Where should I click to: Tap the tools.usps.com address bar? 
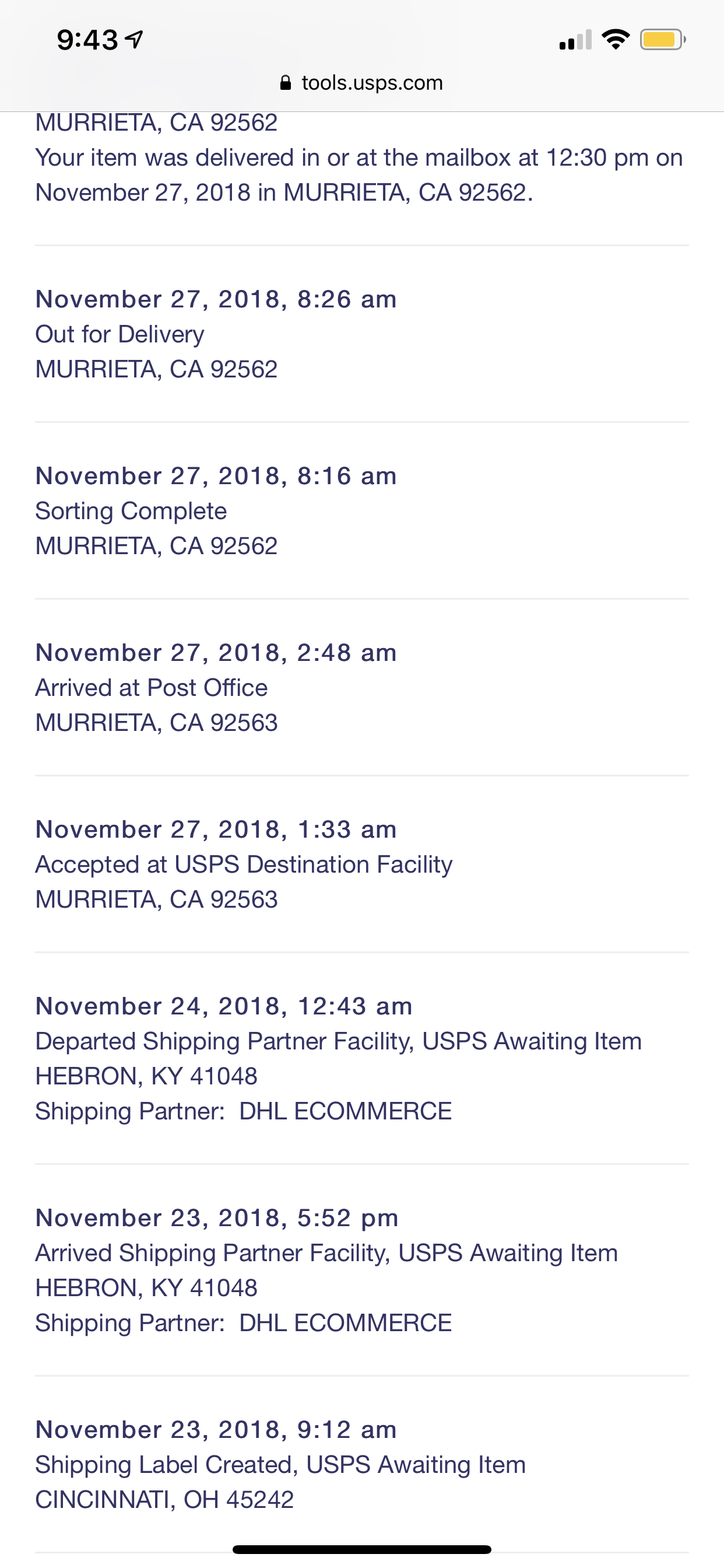point(361,83)
